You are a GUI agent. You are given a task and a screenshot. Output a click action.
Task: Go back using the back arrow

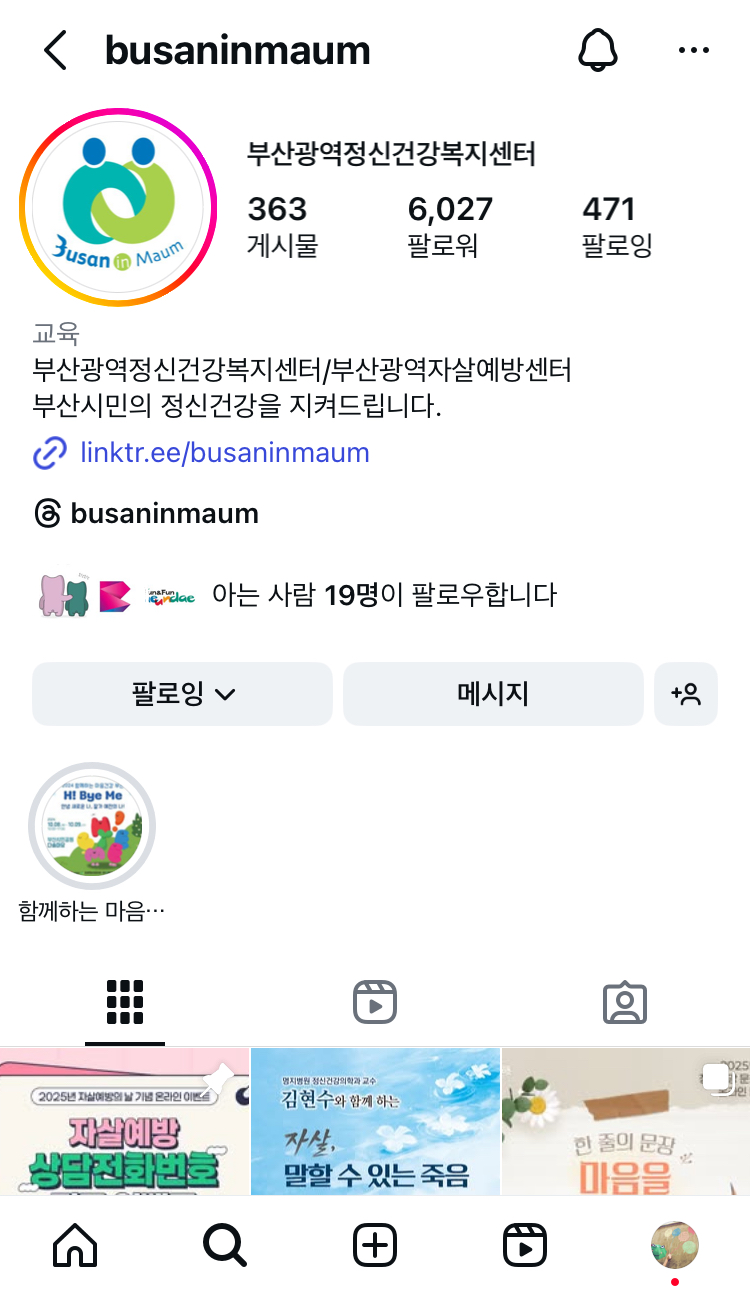click(x=55, y=50)
